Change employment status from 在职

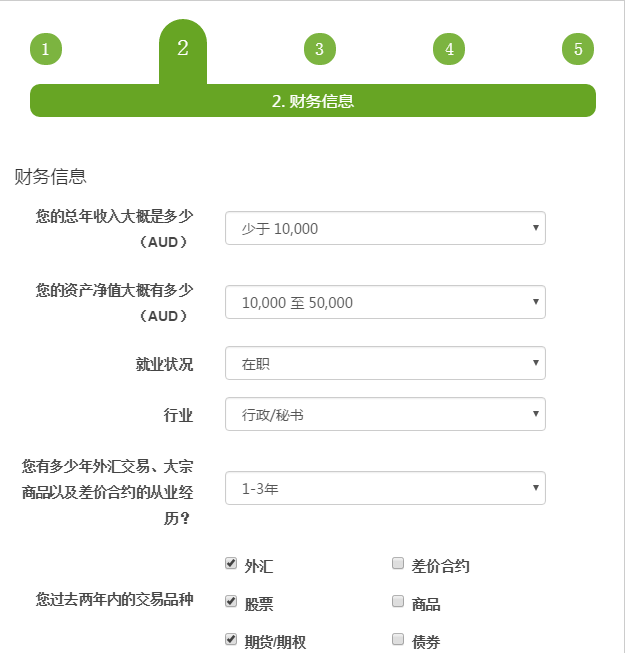click(385, 363)
